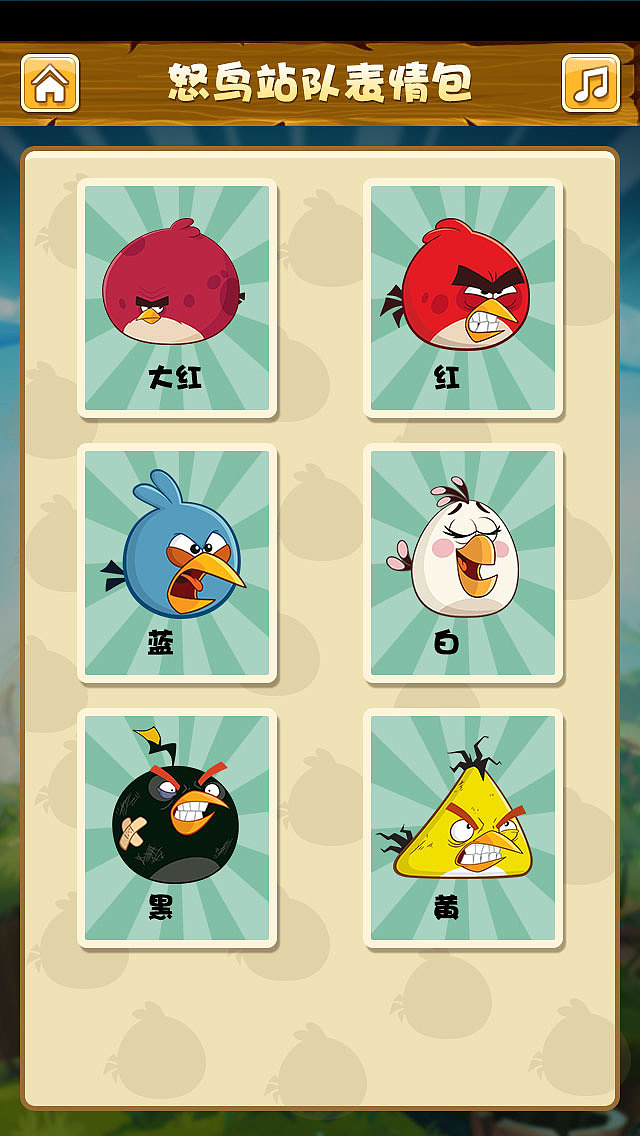Open the 大红 bird card

point(177,298)
